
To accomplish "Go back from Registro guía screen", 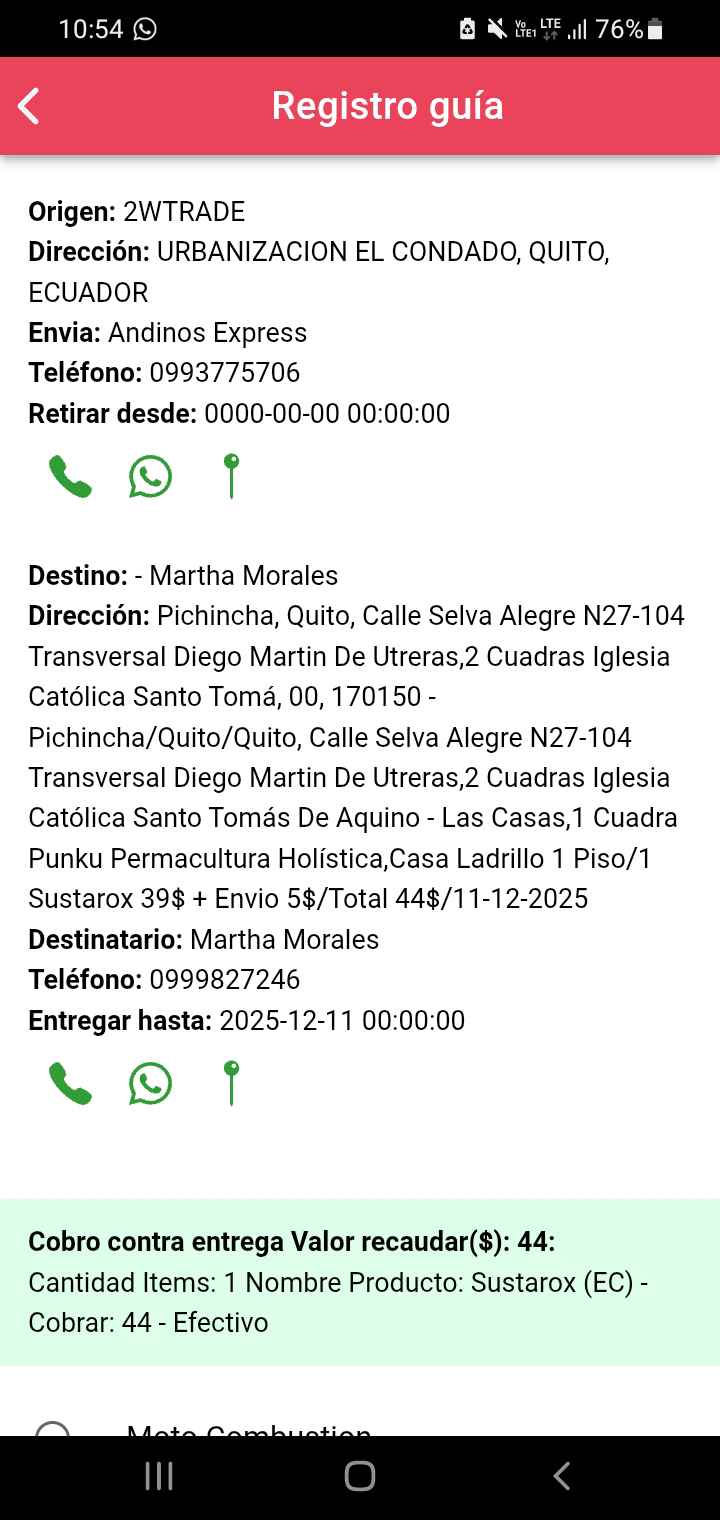I will click(x=30, y=106).
